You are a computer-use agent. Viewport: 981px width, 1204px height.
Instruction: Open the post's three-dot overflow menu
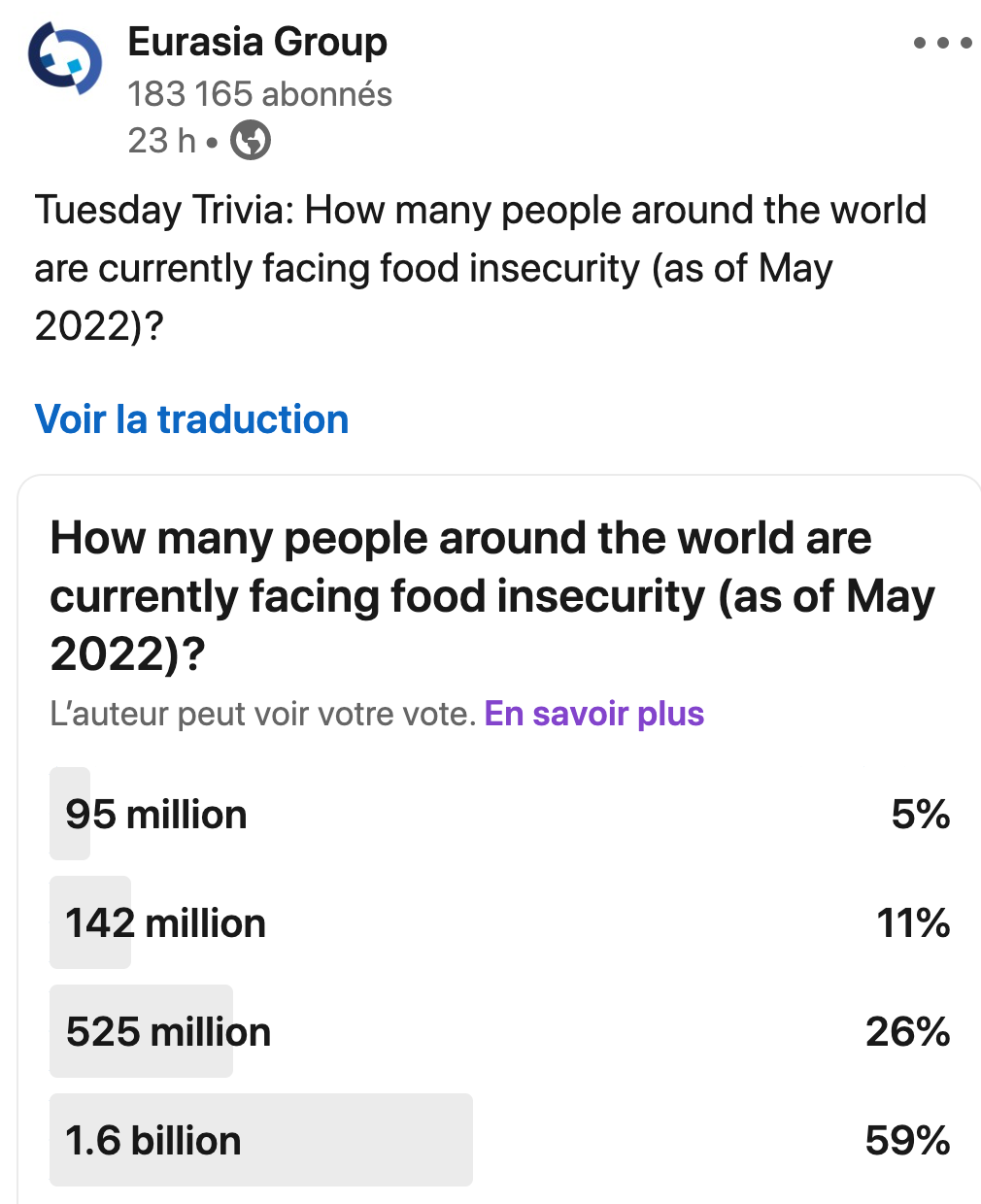942,43
